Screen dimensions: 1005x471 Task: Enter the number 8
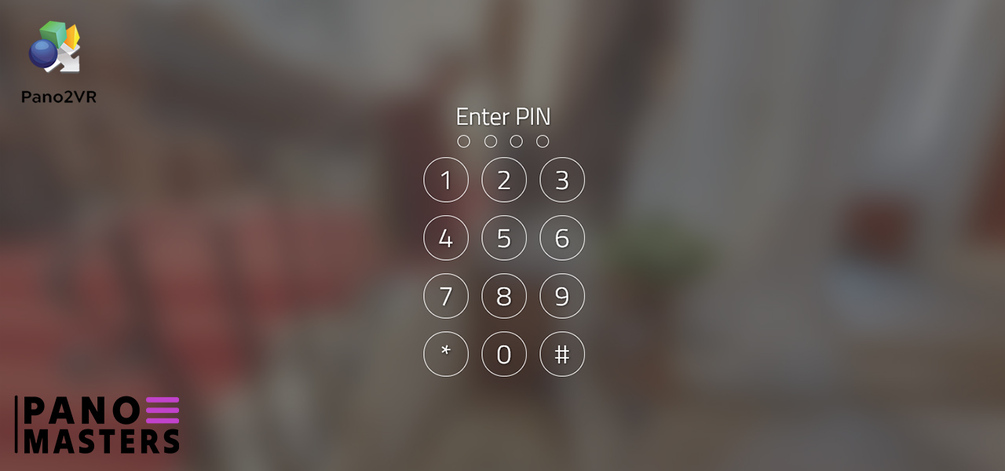point(504,296)
